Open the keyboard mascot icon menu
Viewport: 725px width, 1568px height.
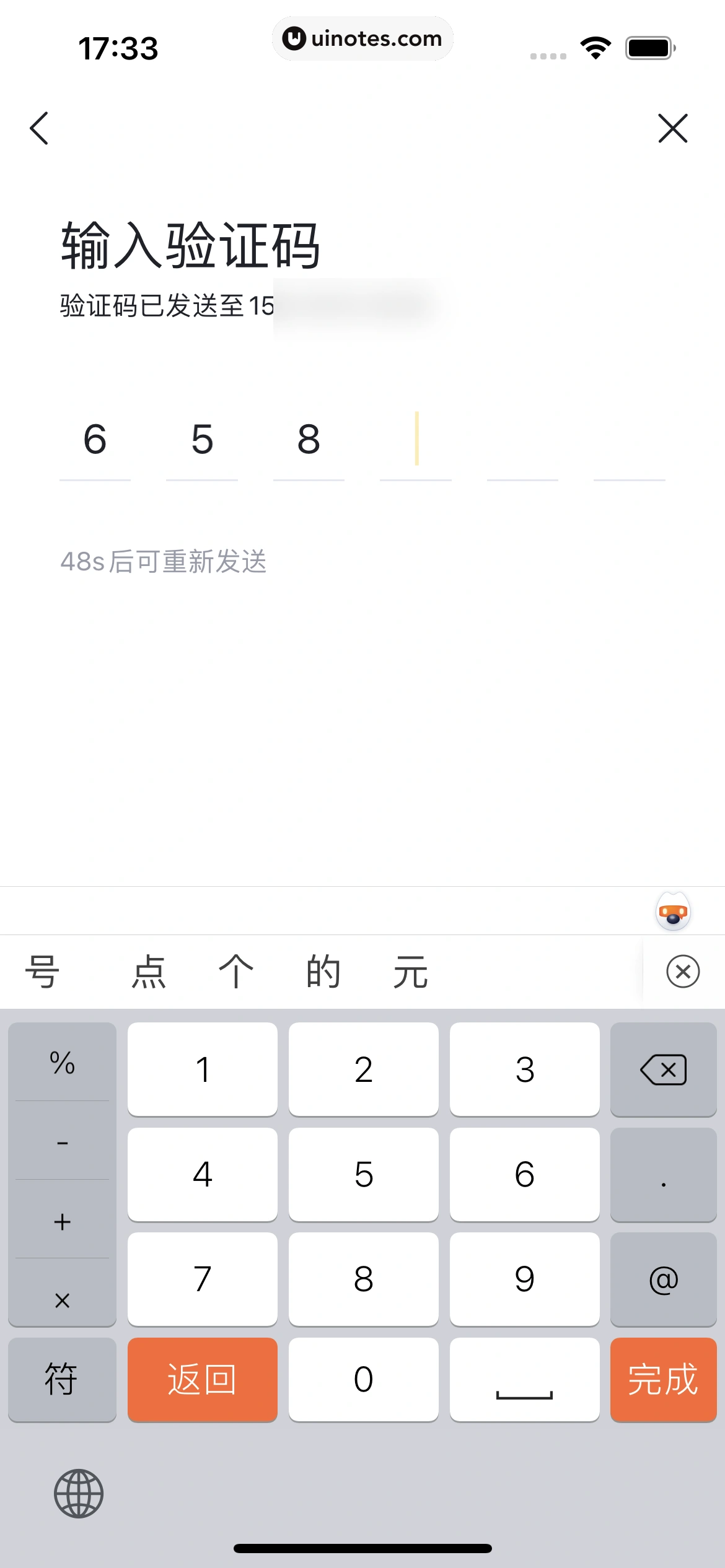pos(673,912)
